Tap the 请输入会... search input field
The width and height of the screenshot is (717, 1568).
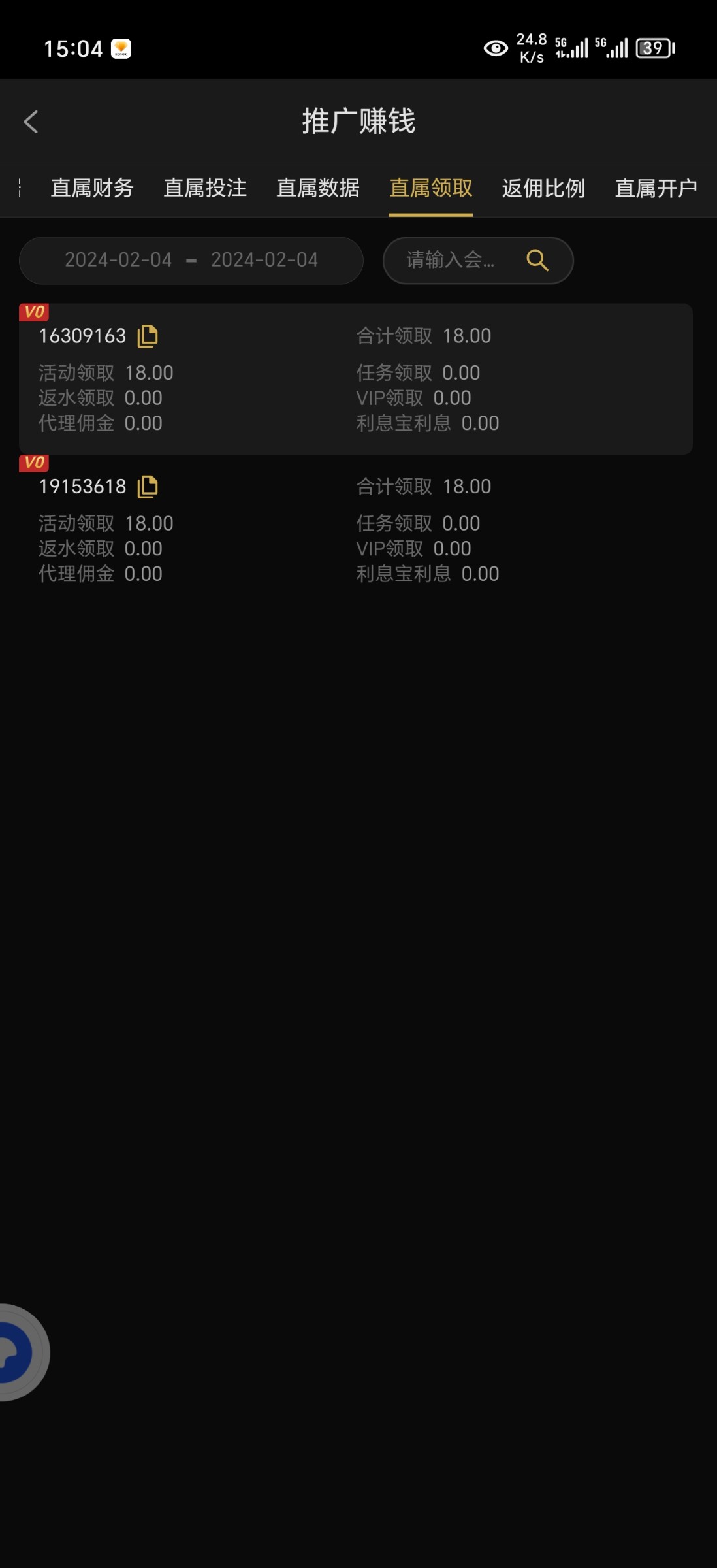point(451,260)
